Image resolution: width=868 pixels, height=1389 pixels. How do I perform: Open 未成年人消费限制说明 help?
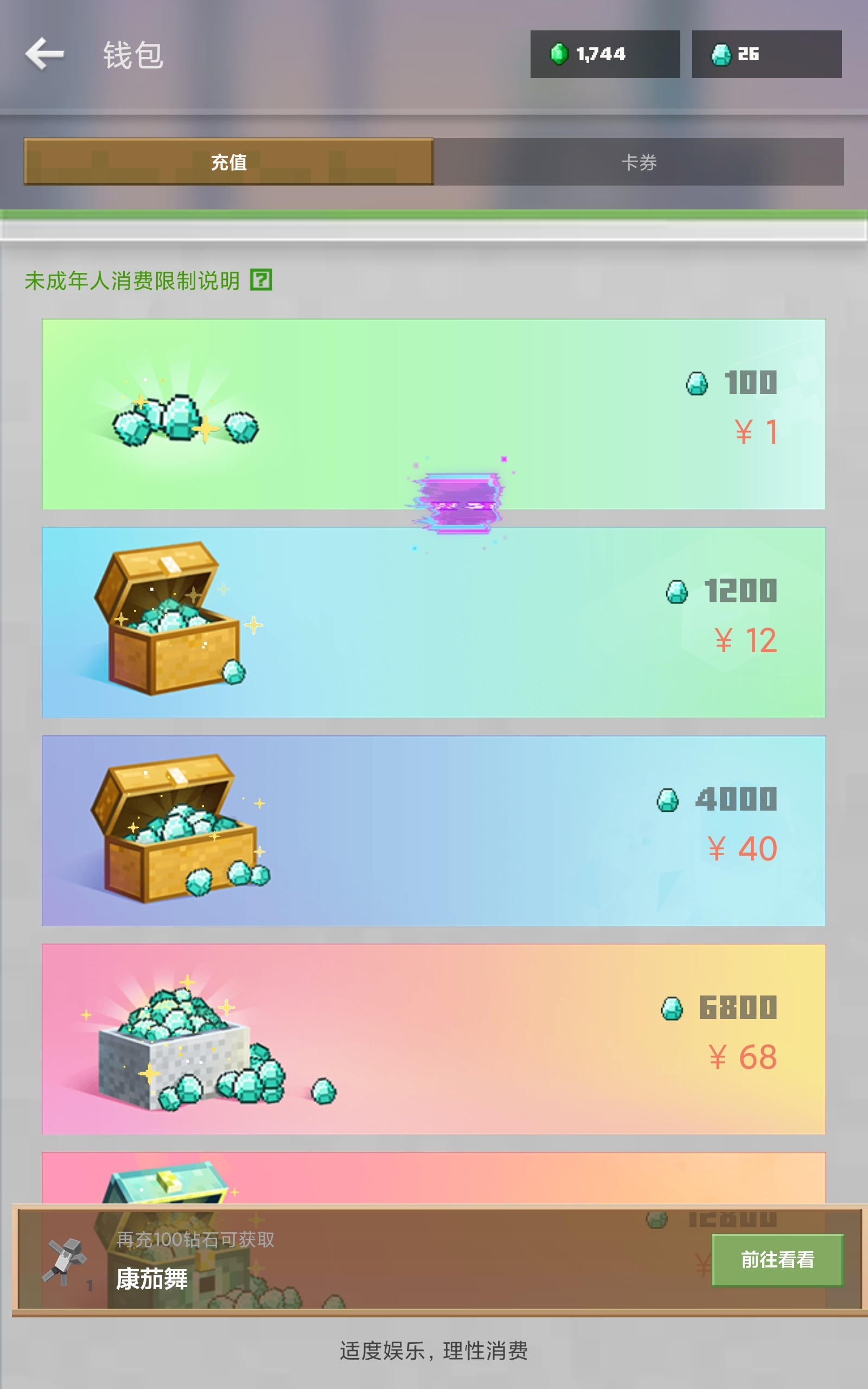pos(261,280)
